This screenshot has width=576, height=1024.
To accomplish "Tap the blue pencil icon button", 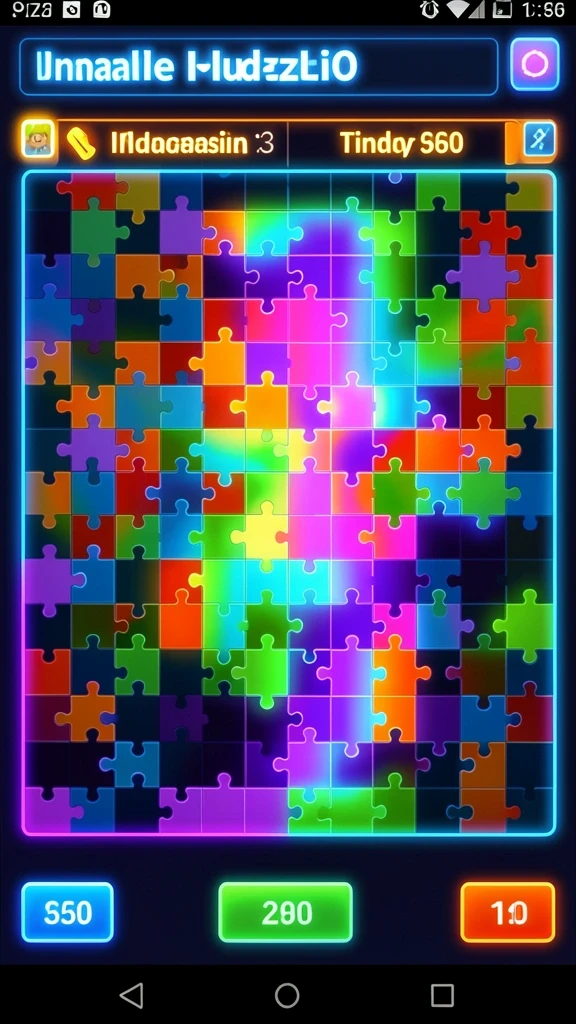I will point(539,140).
